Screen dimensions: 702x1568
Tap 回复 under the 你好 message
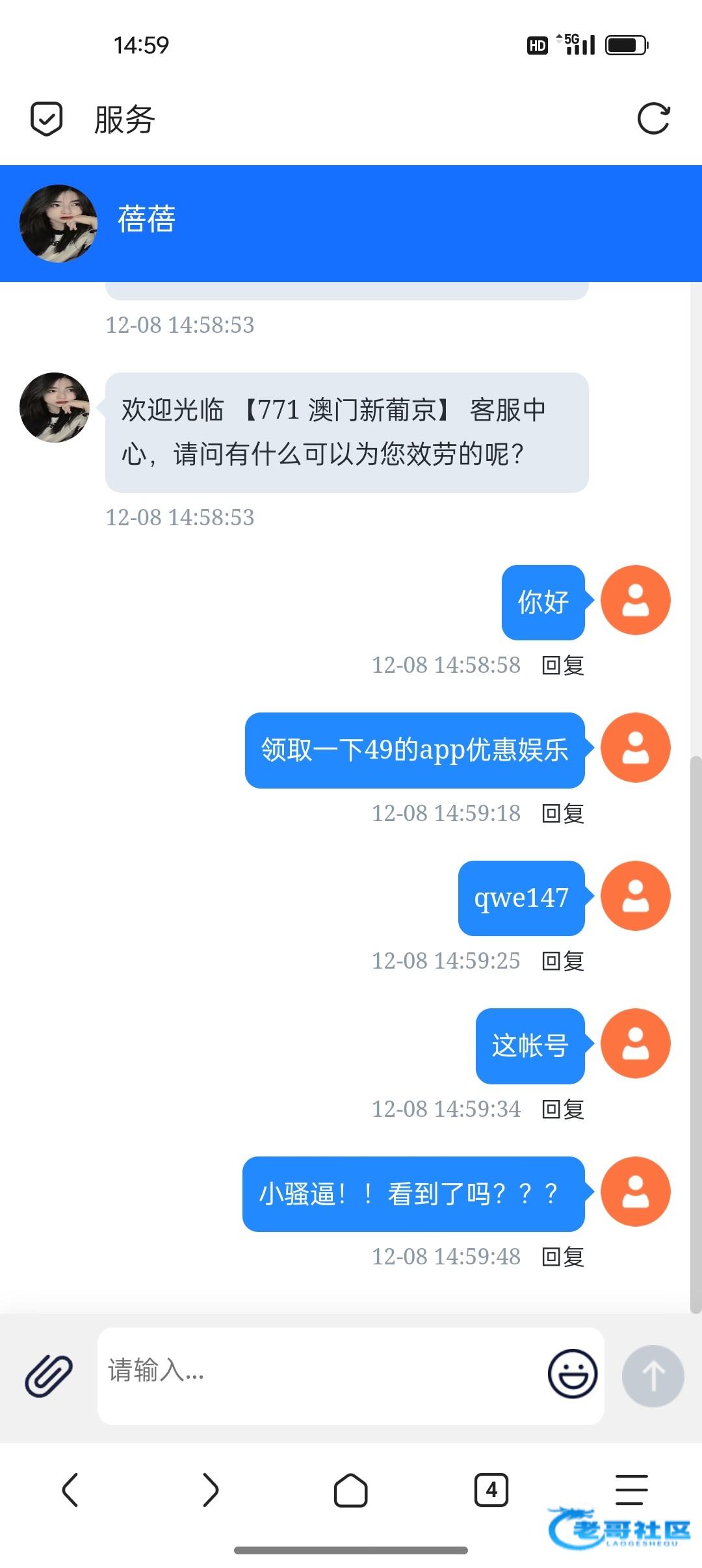coord(563,665)
